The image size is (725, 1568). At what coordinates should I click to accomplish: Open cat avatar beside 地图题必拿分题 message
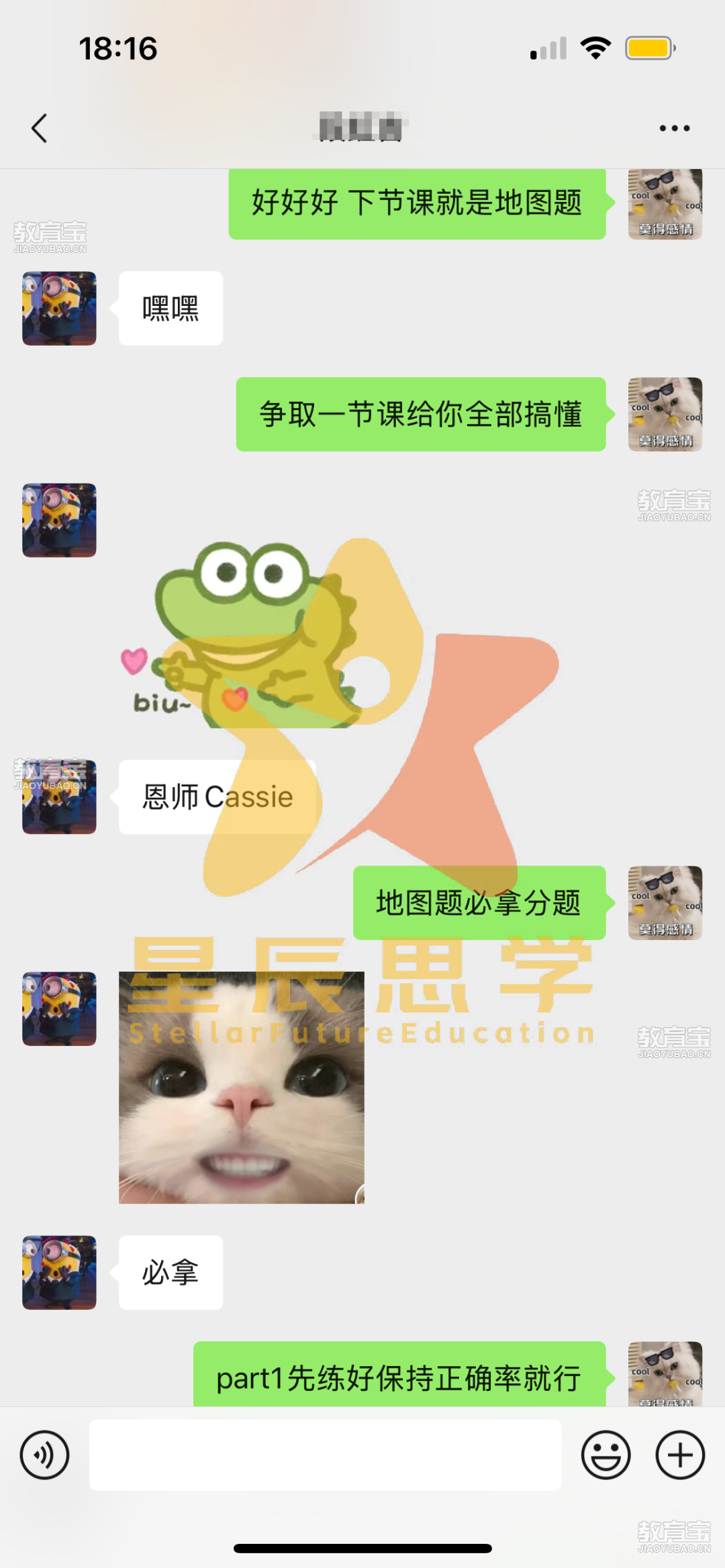(665, 902)
